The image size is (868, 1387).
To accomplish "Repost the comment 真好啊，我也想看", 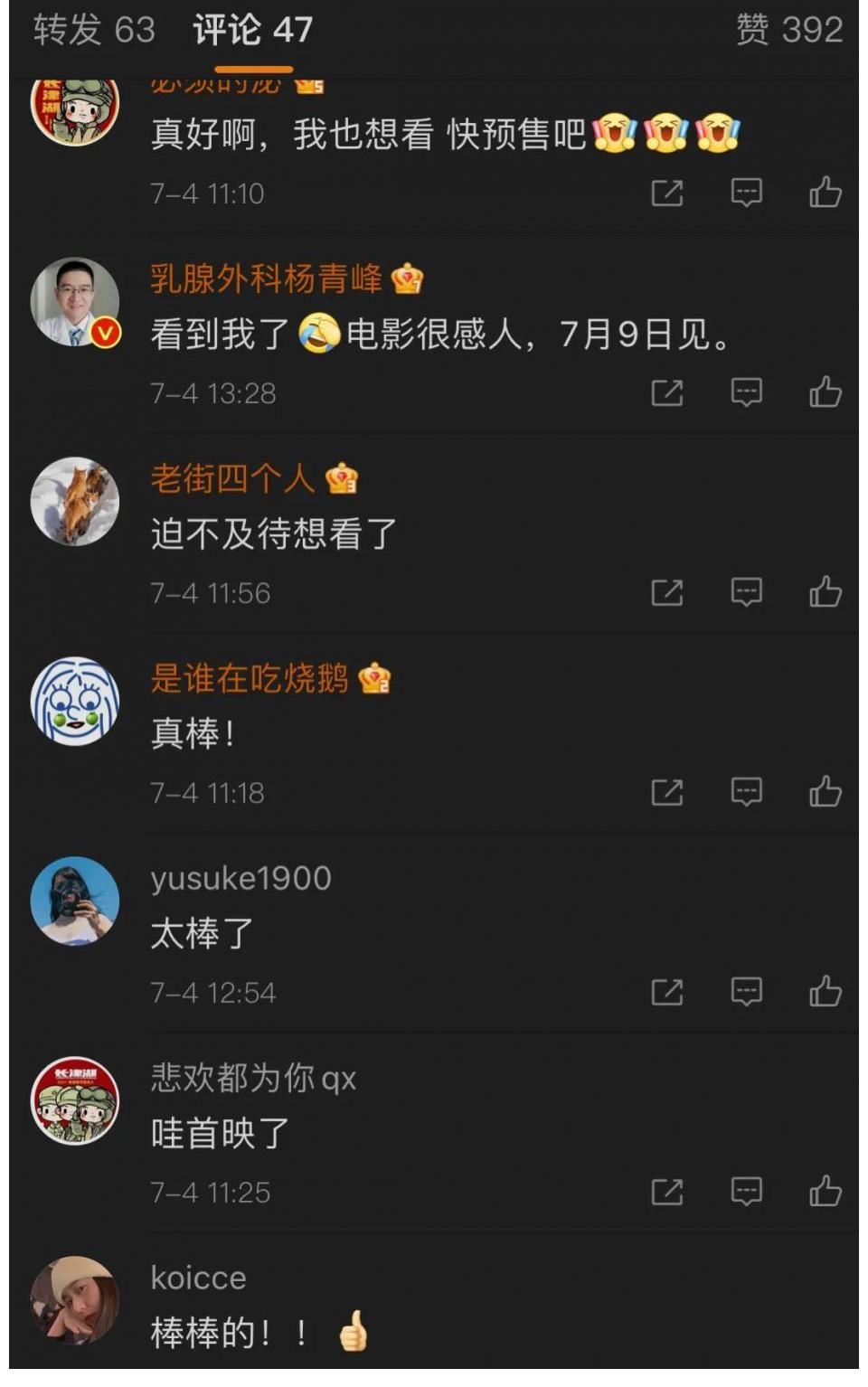I will (x=667, y=193).
